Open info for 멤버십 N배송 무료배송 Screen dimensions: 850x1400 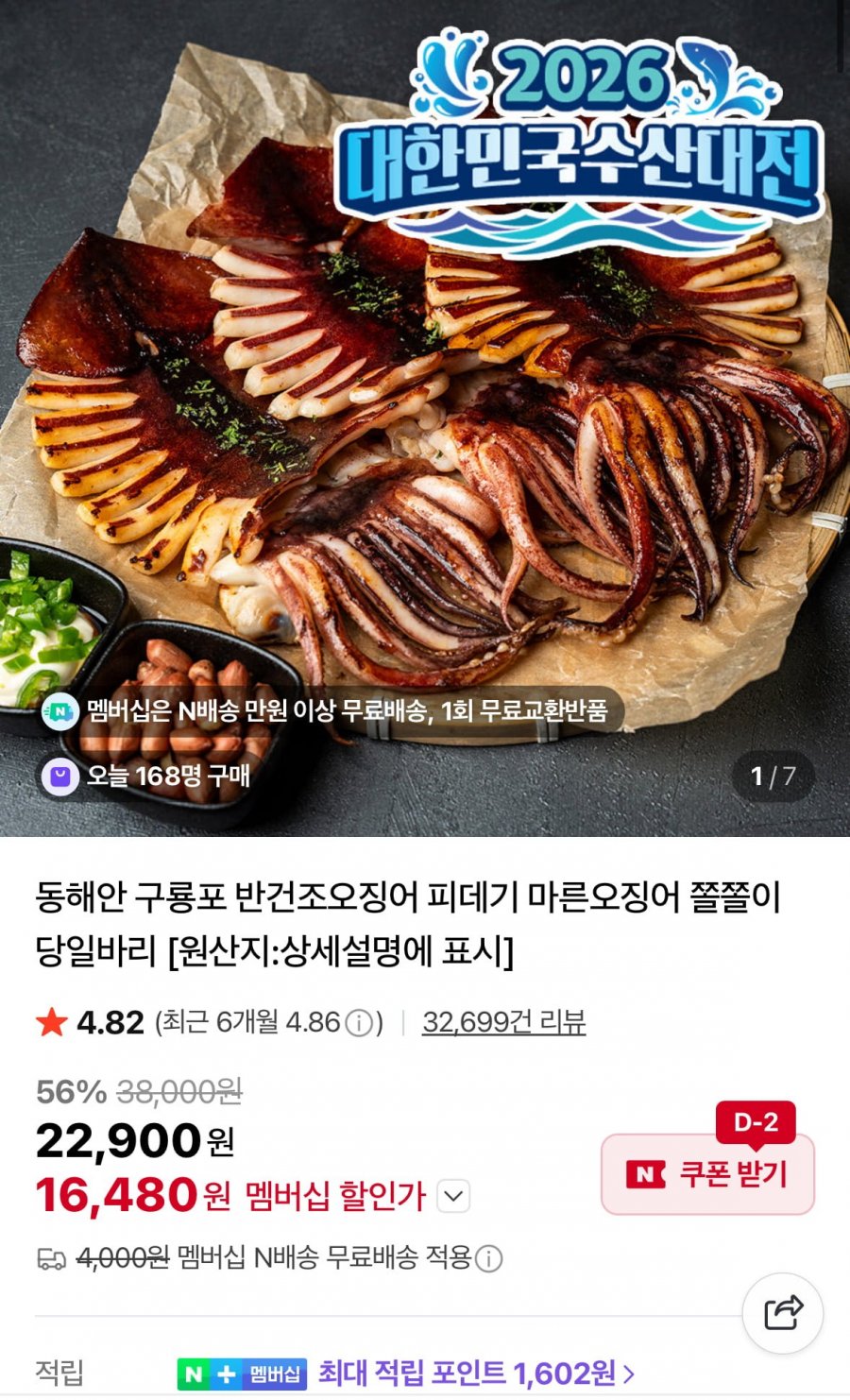[x=488, y=1258]
